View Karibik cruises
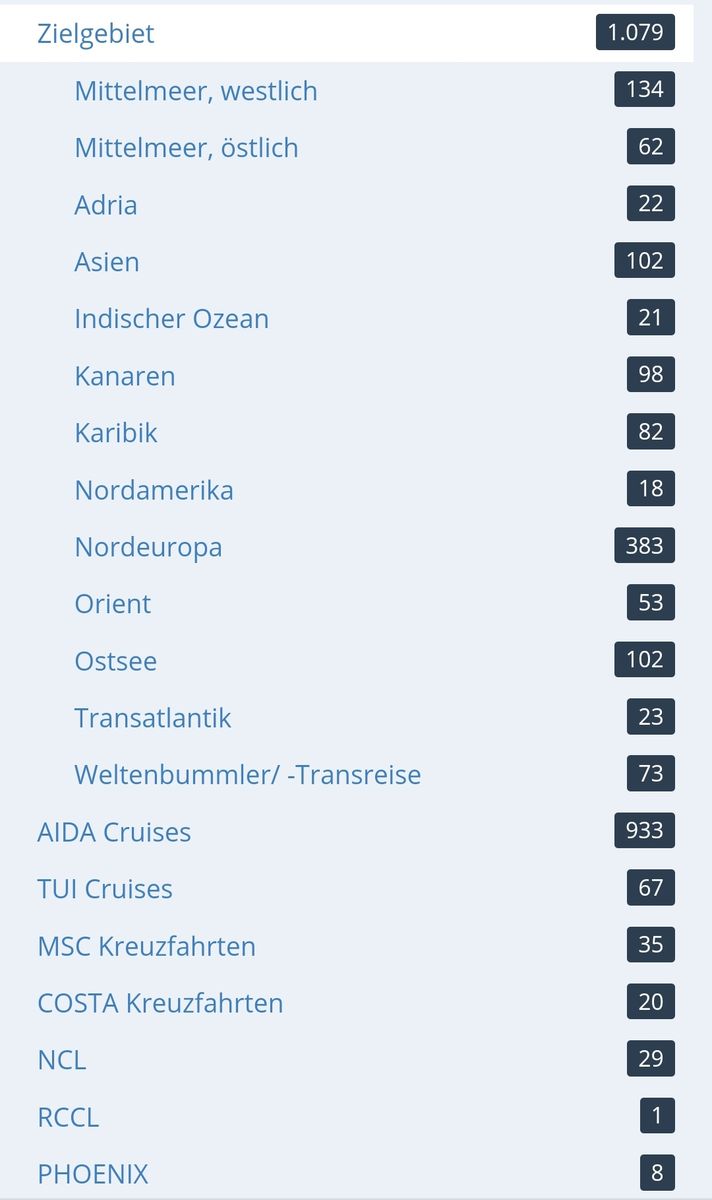The width and height of the screenshot is (712, 1200). pyautogui.click(x=116, y=433)
